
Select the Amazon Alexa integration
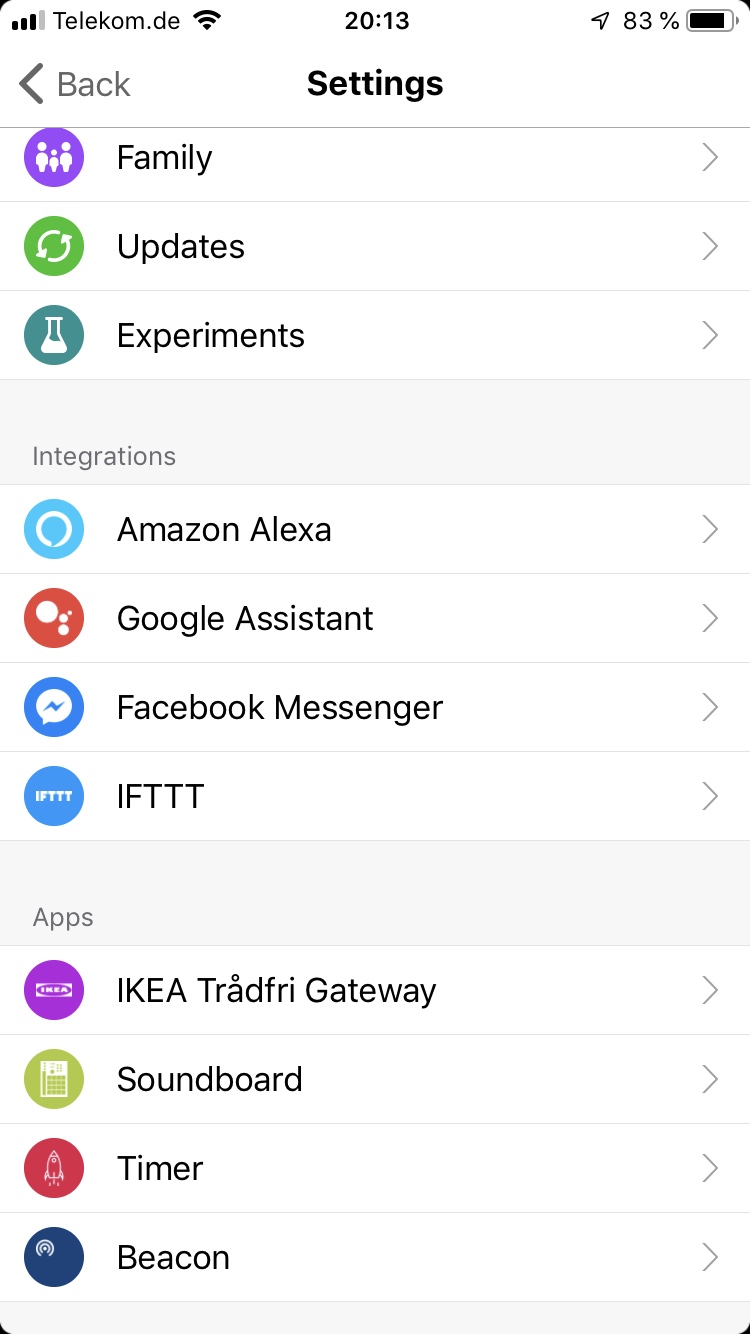[375, 529]
